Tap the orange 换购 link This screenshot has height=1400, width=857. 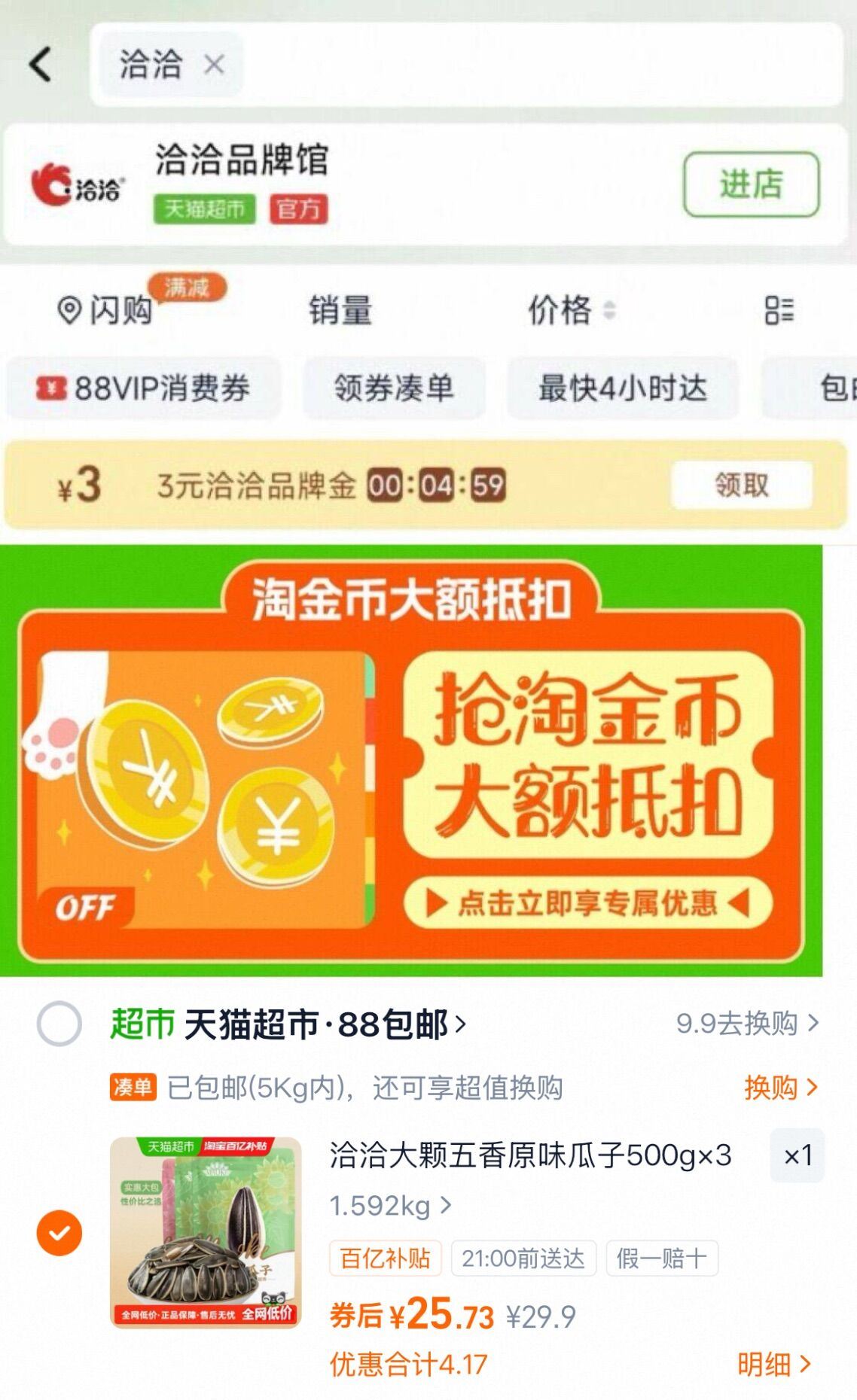779,1088
